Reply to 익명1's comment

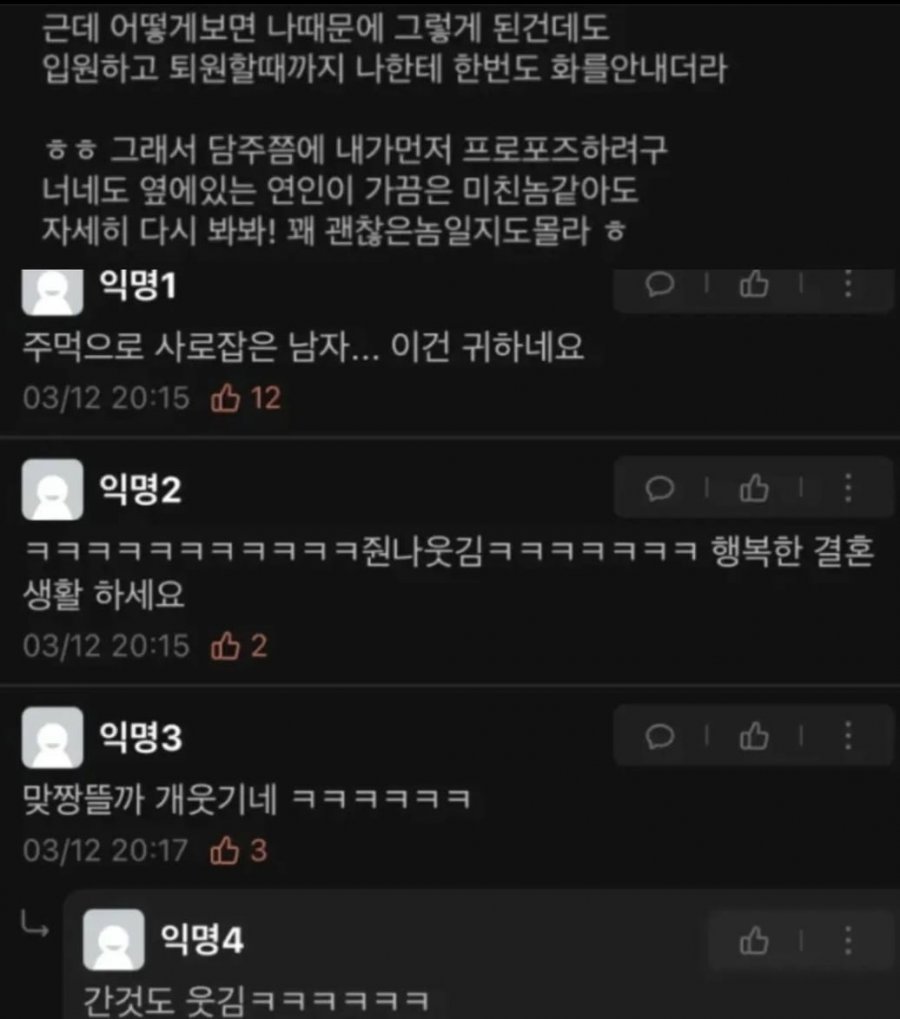(660, 286)
